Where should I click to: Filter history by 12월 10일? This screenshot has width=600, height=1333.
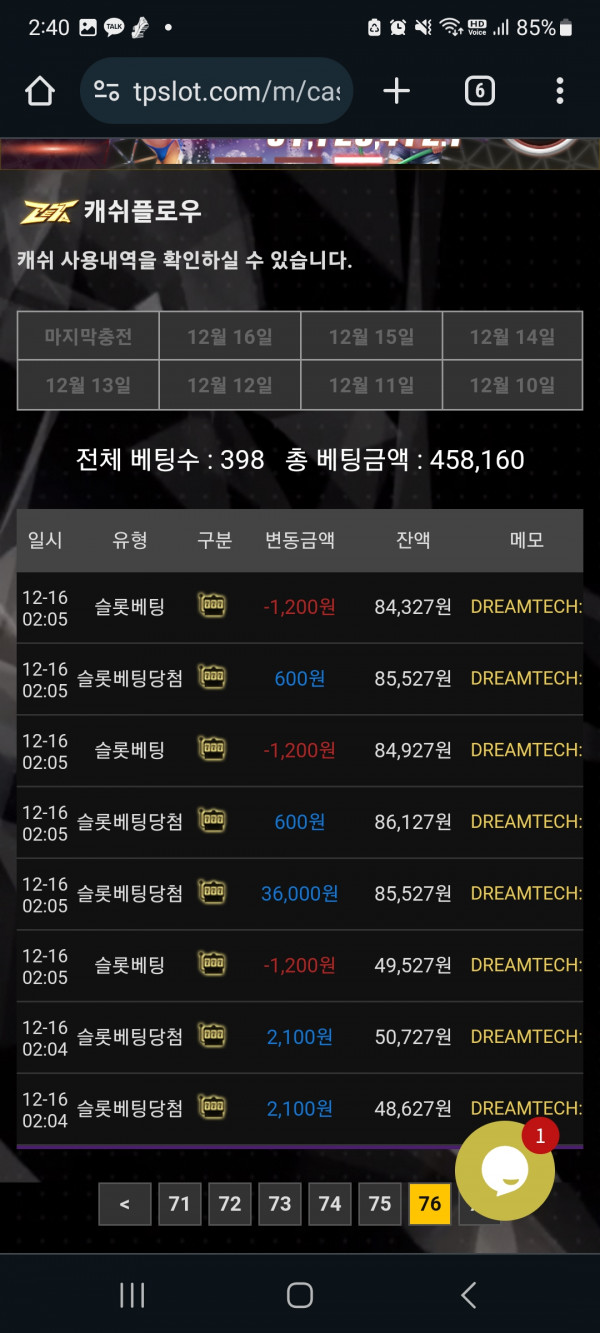[512, 385]
